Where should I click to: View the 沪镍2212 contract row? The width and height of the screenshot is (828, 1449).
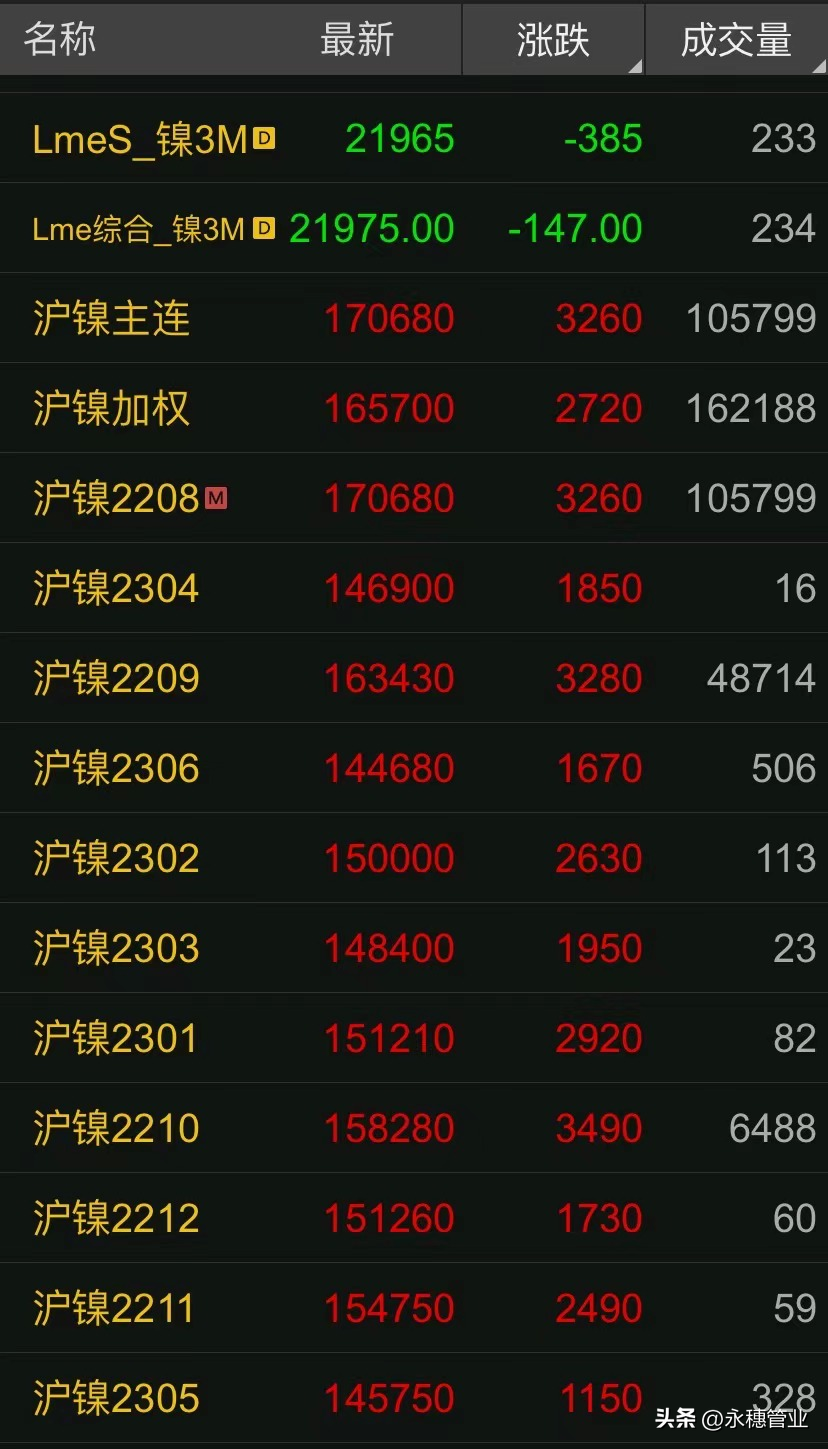(414, 1218)
